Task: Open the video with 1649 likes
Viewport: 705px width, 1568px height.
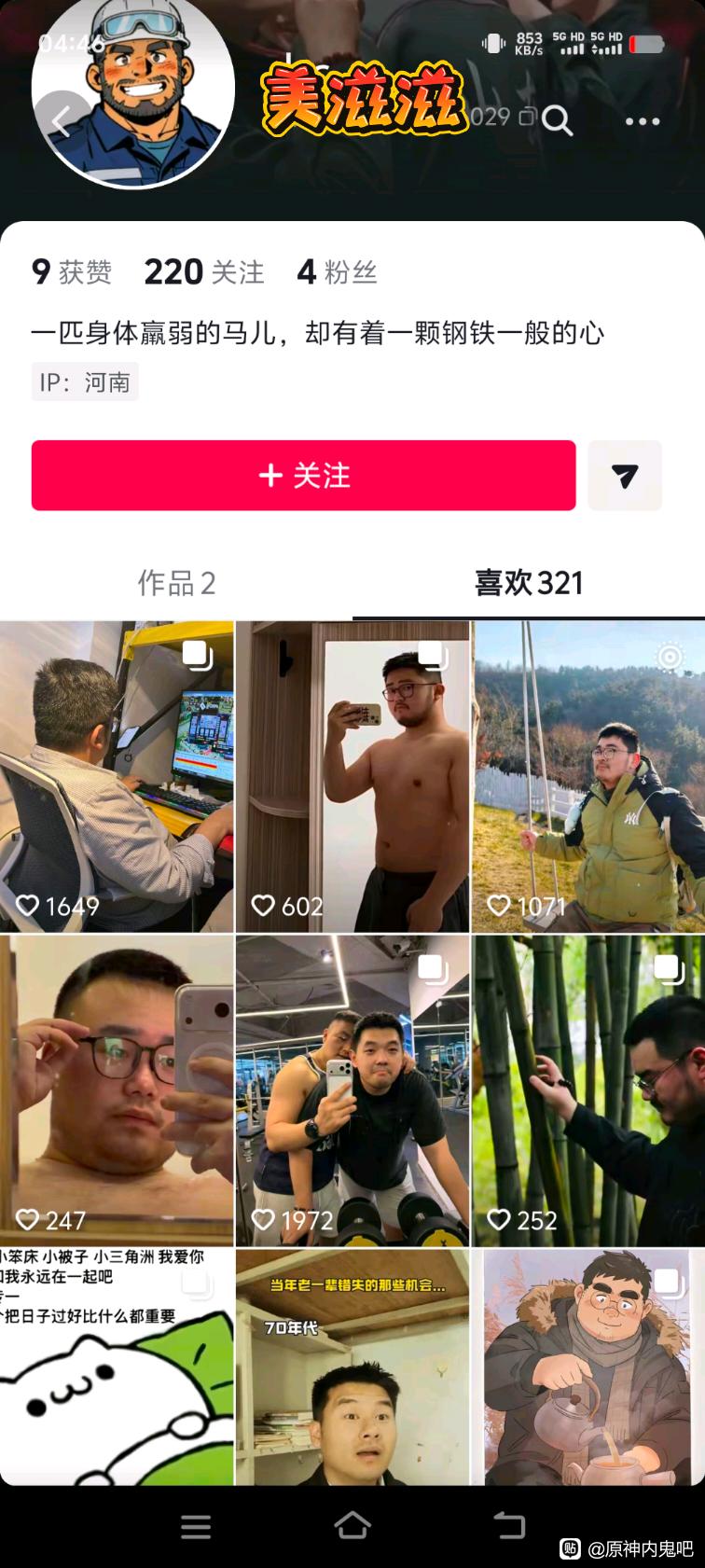Action: pos(117,776)
